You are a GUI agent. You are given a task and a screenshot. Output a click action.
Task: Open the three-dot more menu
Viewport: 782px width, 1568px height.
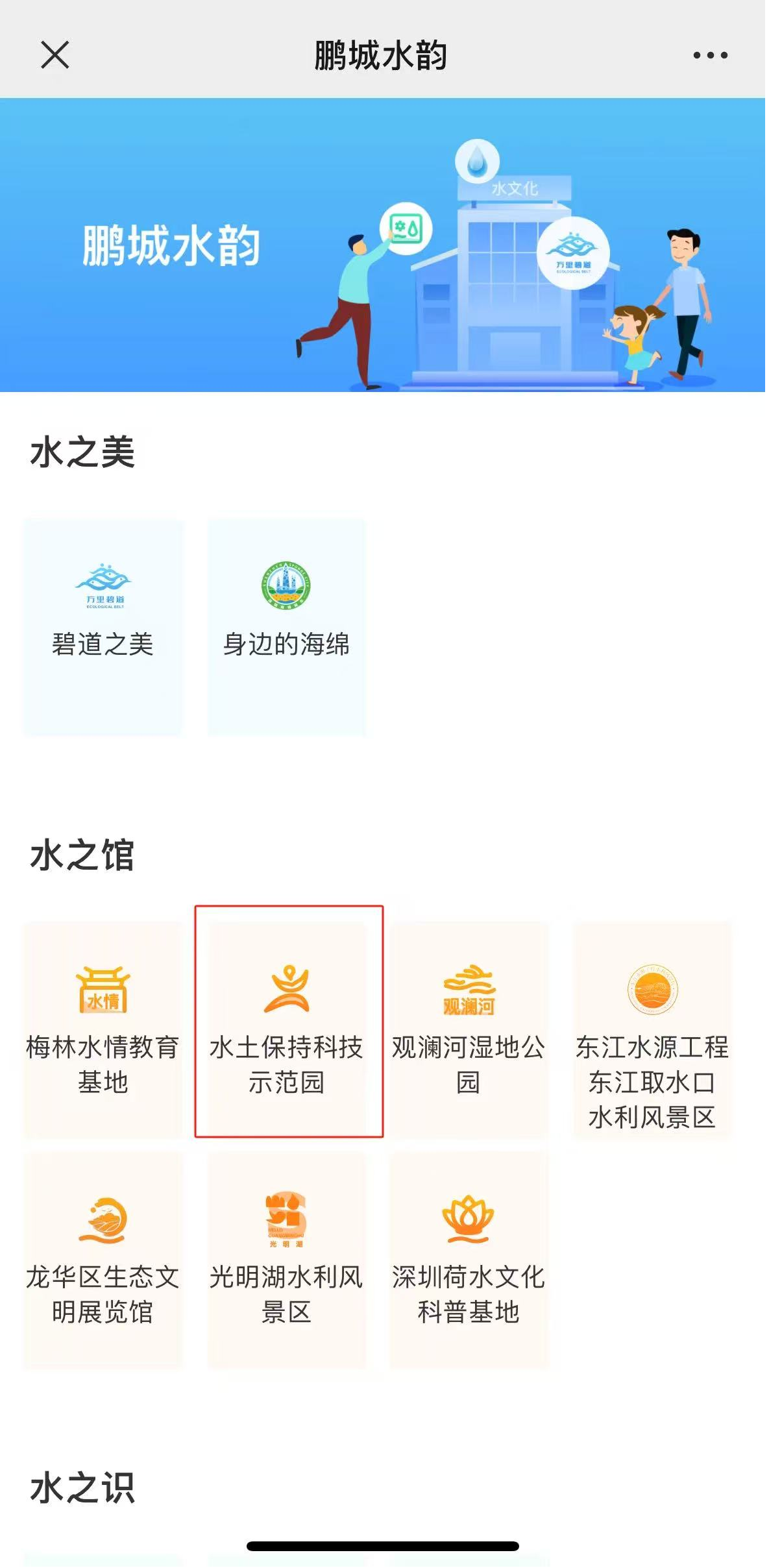(710, 55)
